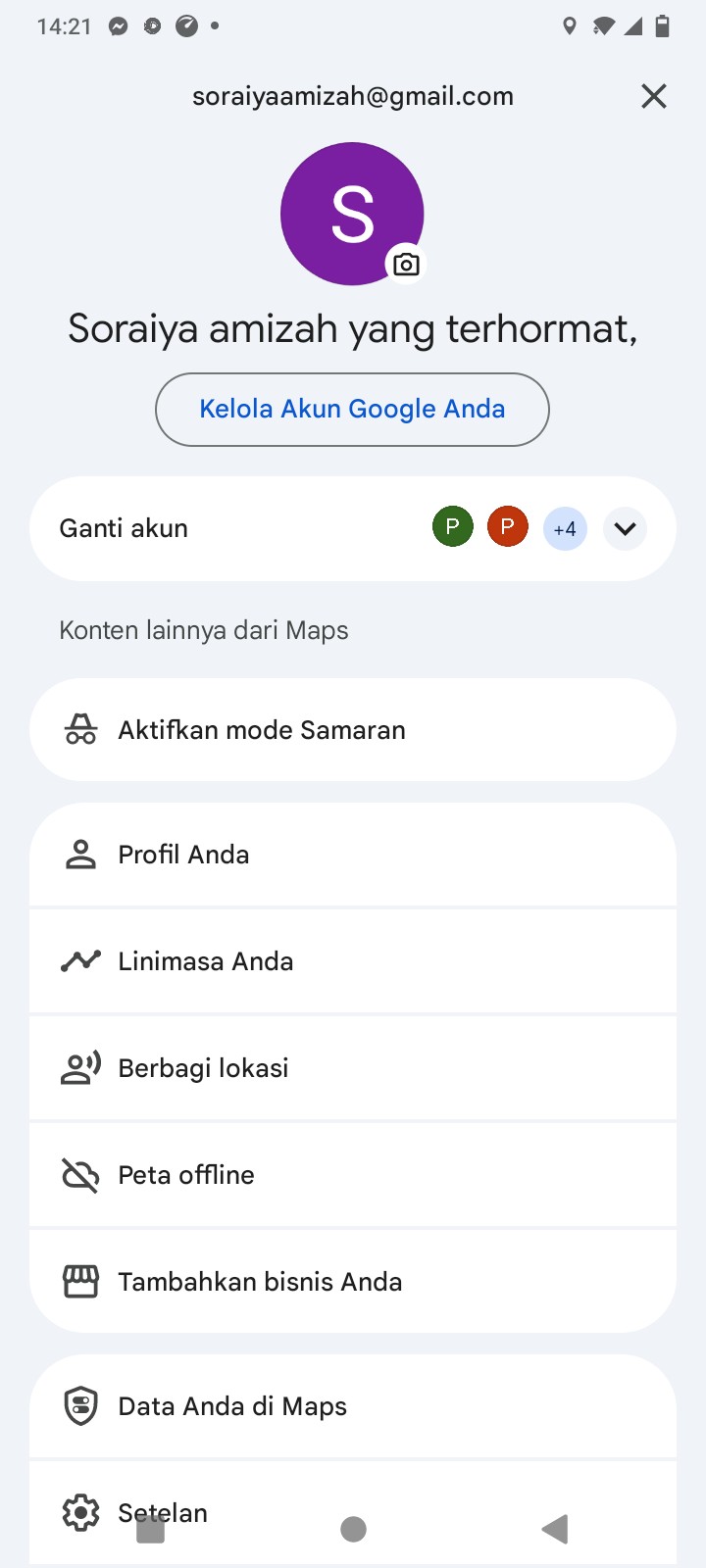
Task: Open Linimasa Anda
Action: click(x=353, y=961)
